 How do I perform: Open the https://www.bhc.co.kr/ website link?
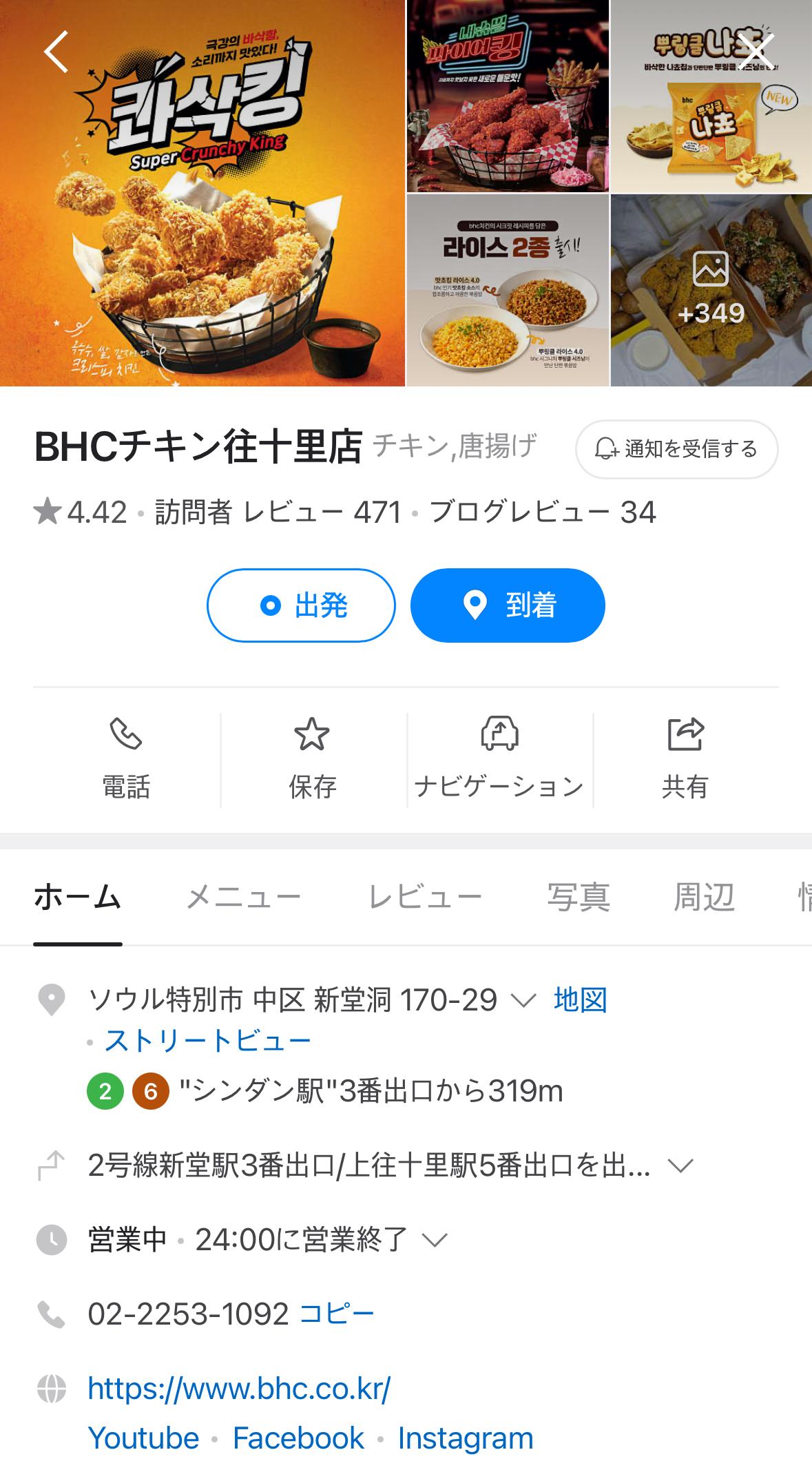(x=239, y=1388)
